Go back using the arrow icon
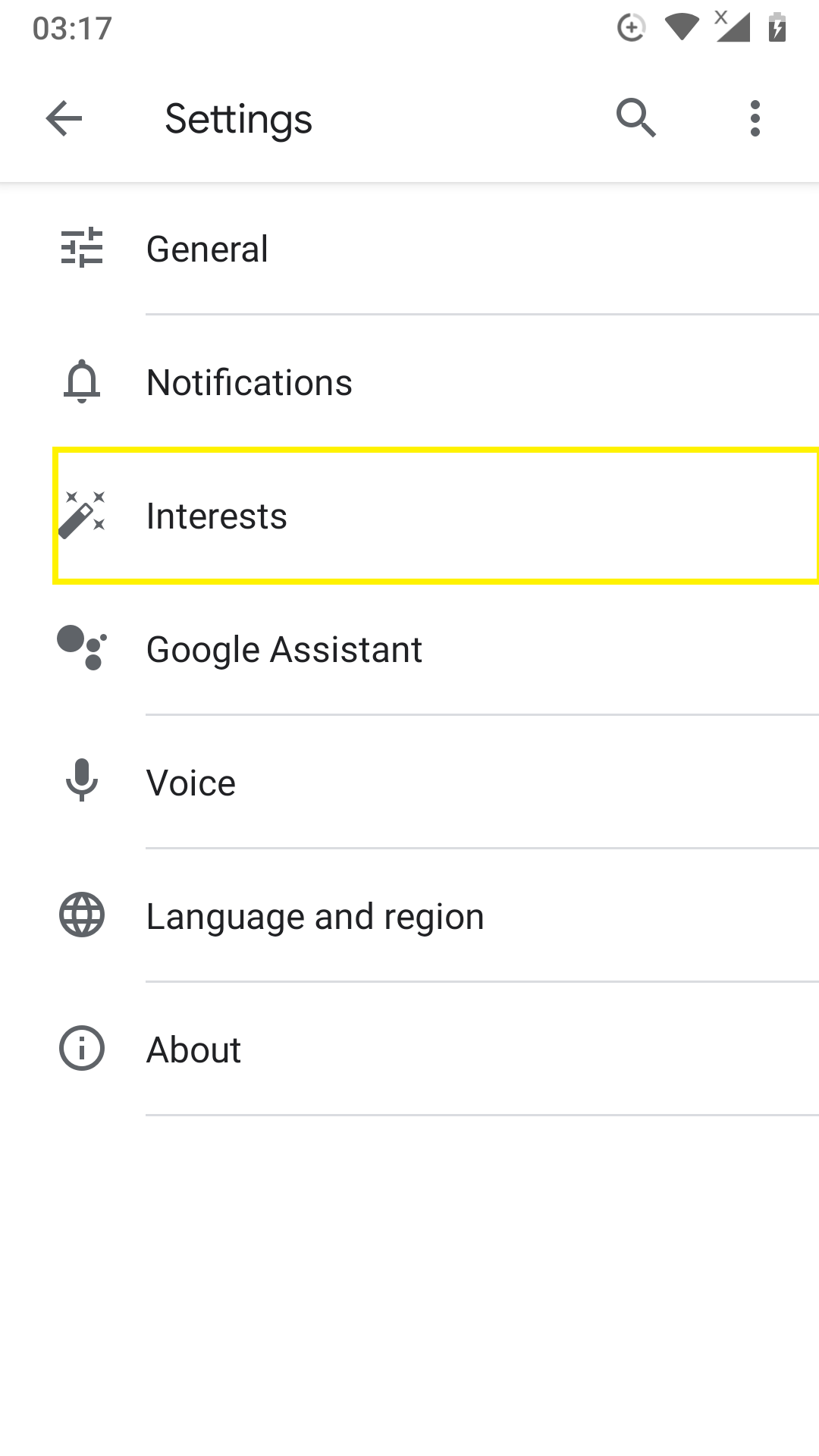Viewport: 819px width, 1456px height. [x=64, y=118]
